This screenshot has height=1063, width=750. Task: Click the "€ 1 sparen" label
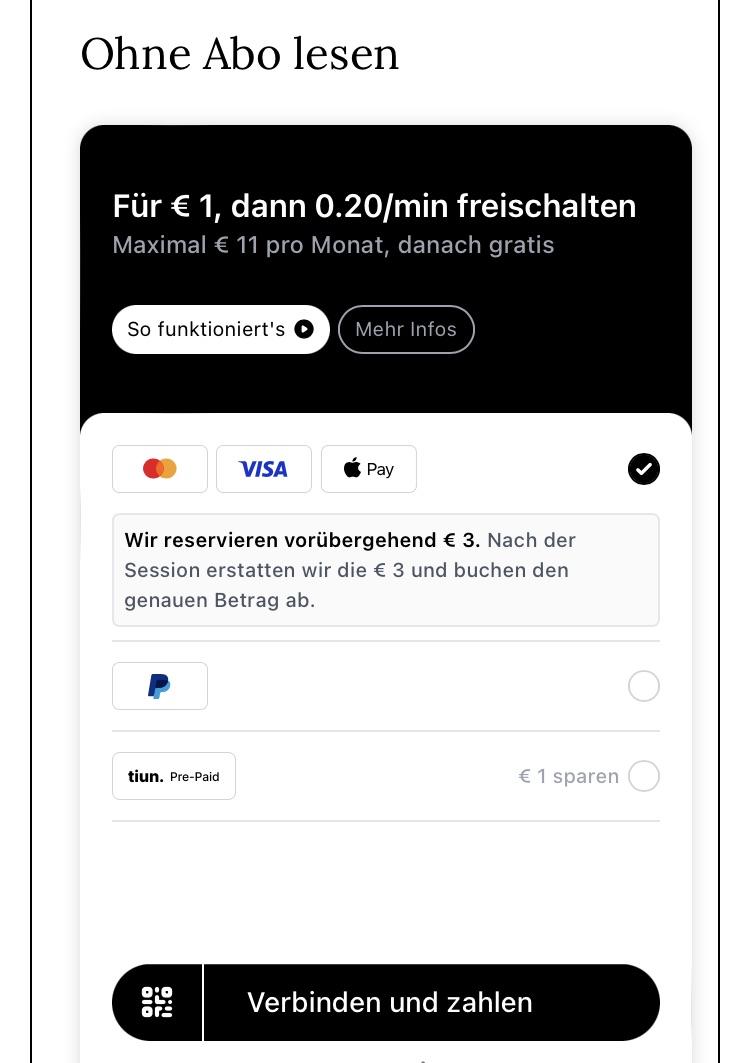(568, 776)
